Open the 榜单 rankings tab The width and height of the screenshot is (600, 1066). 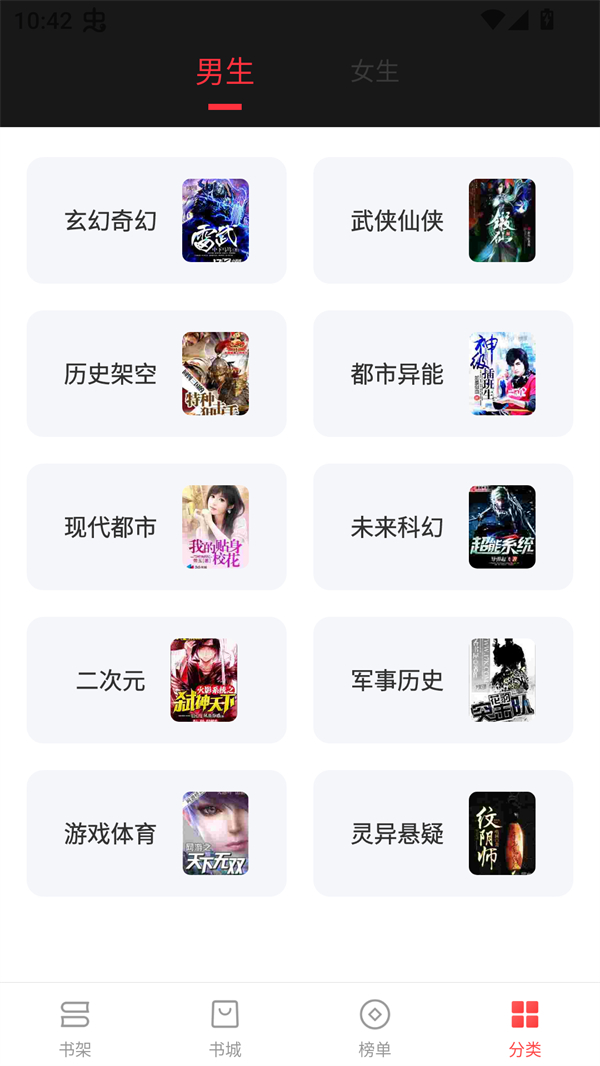375,1027
